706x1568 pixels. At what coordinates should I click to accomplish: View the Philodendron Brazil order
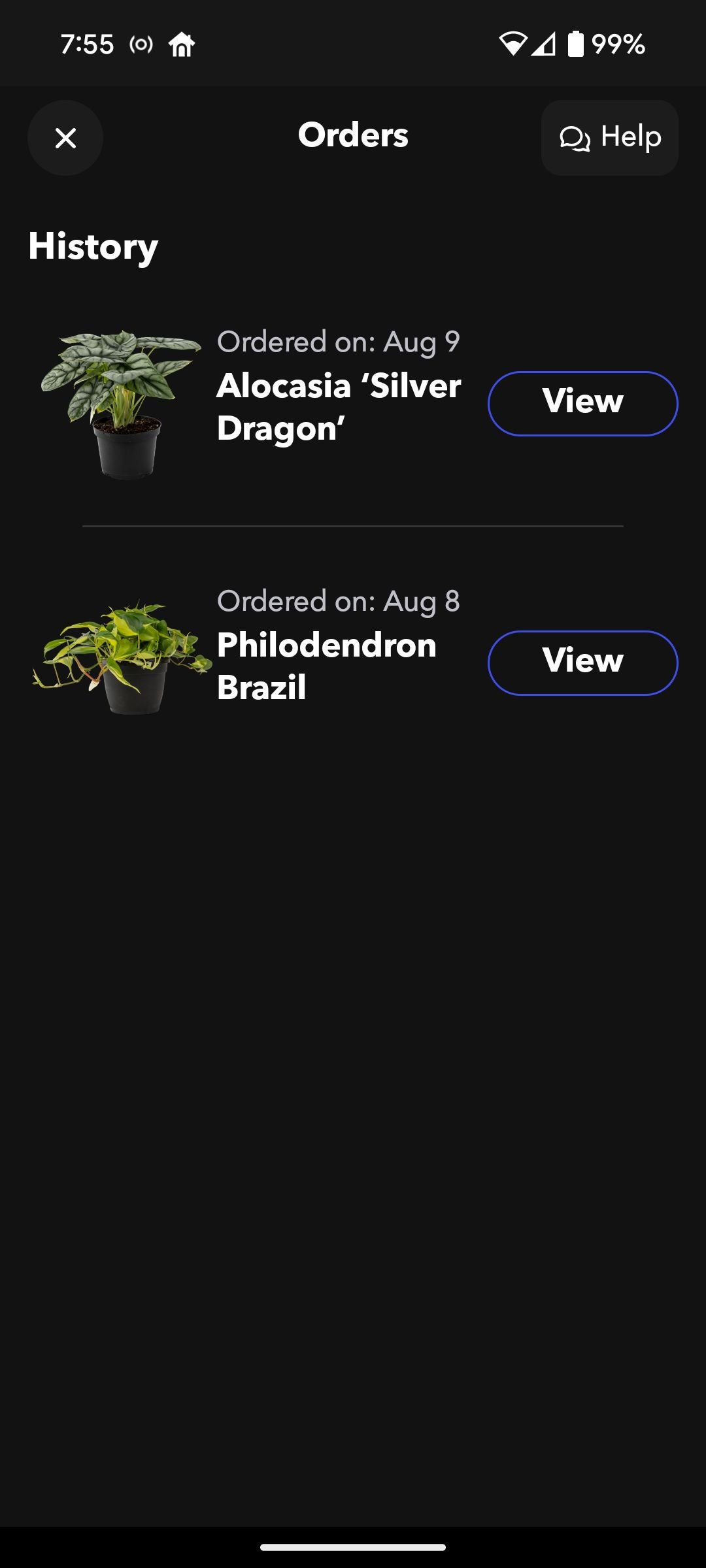[x=582, y=662]
